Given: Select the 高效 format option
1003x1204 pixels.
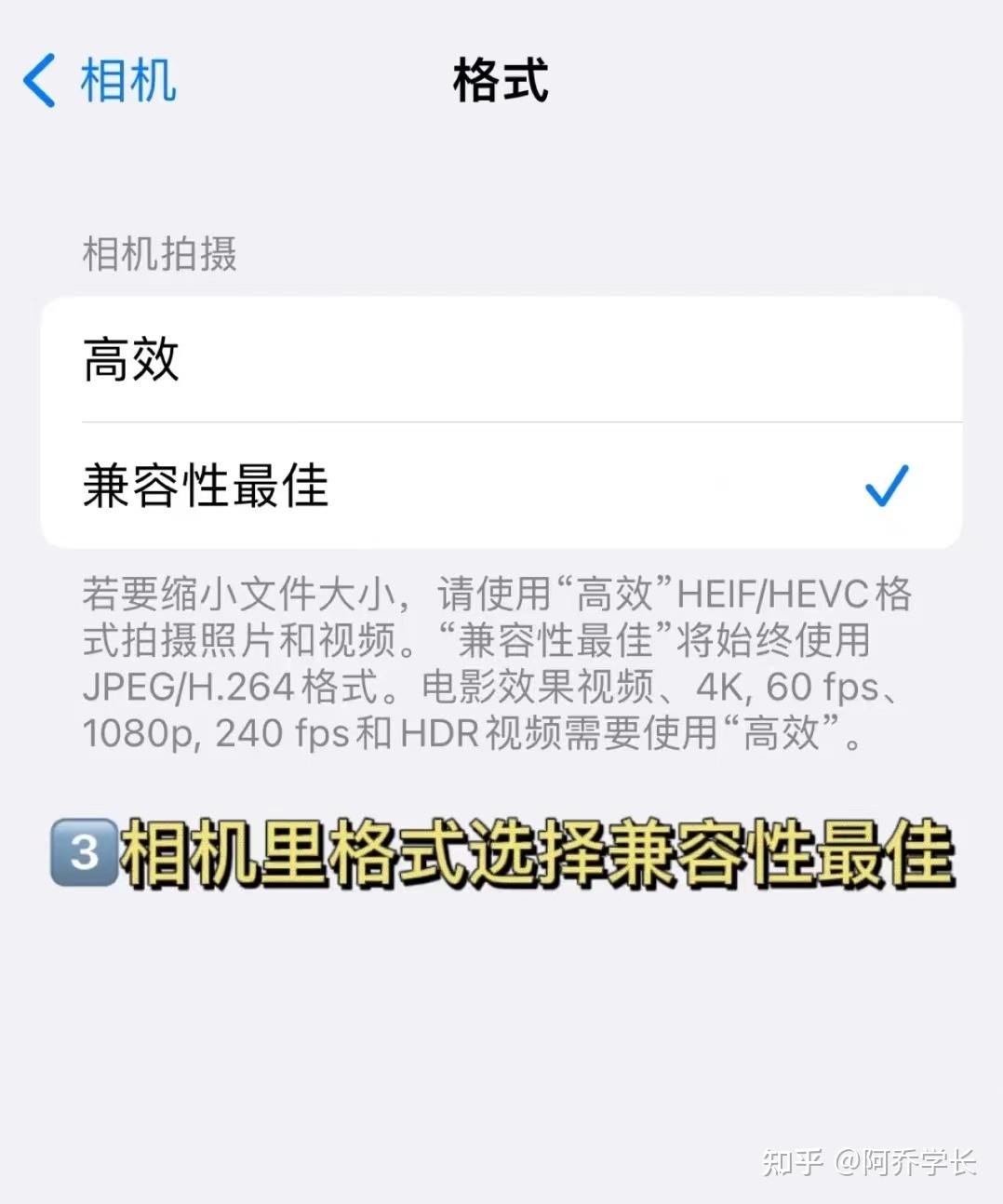Looking at the screenshot, I should [x=501, y=360].
